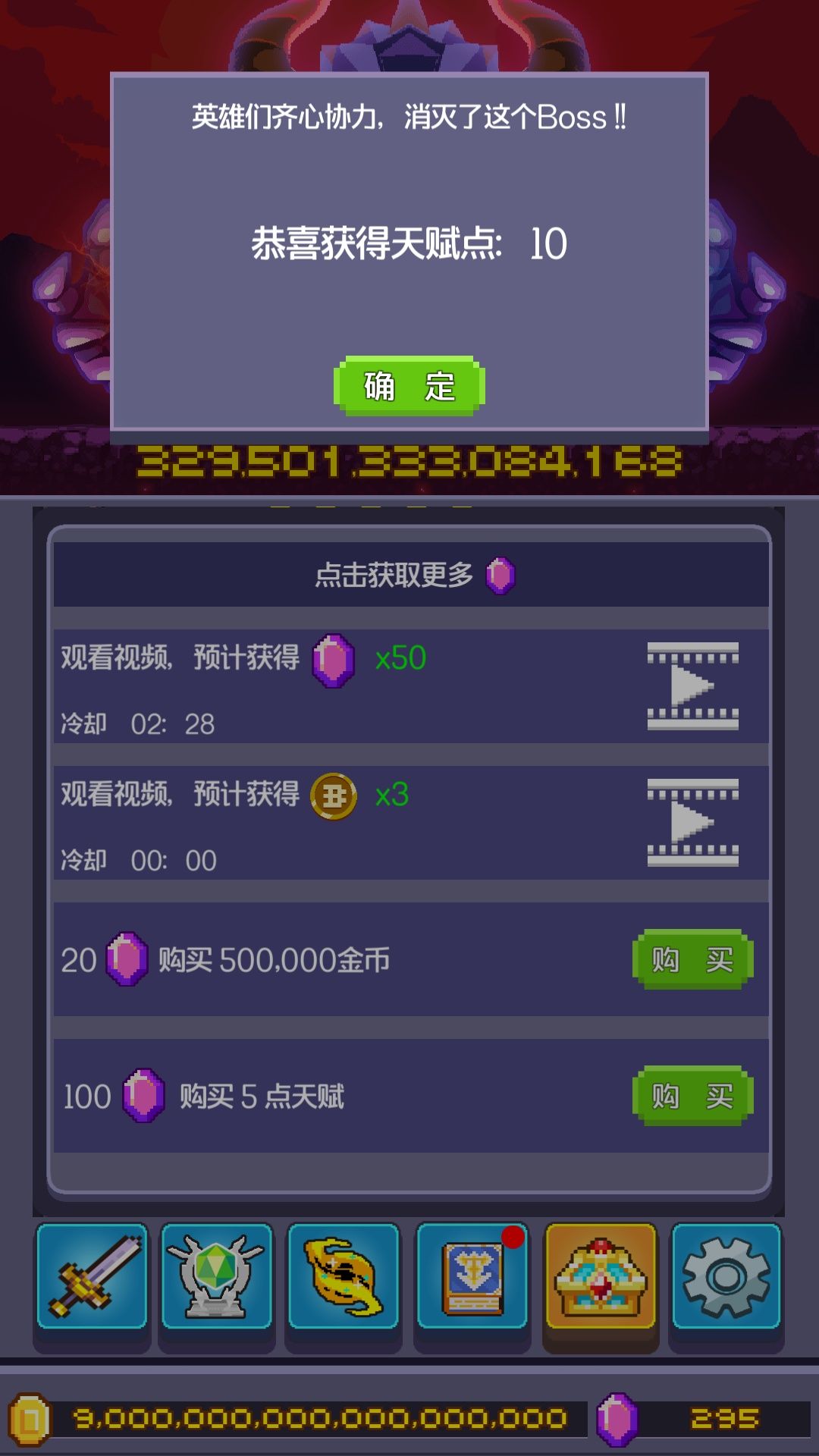Tap the 点击获取更多 header bar
This screenshot has width=819, height=1456.
click(x=409, y=576)
